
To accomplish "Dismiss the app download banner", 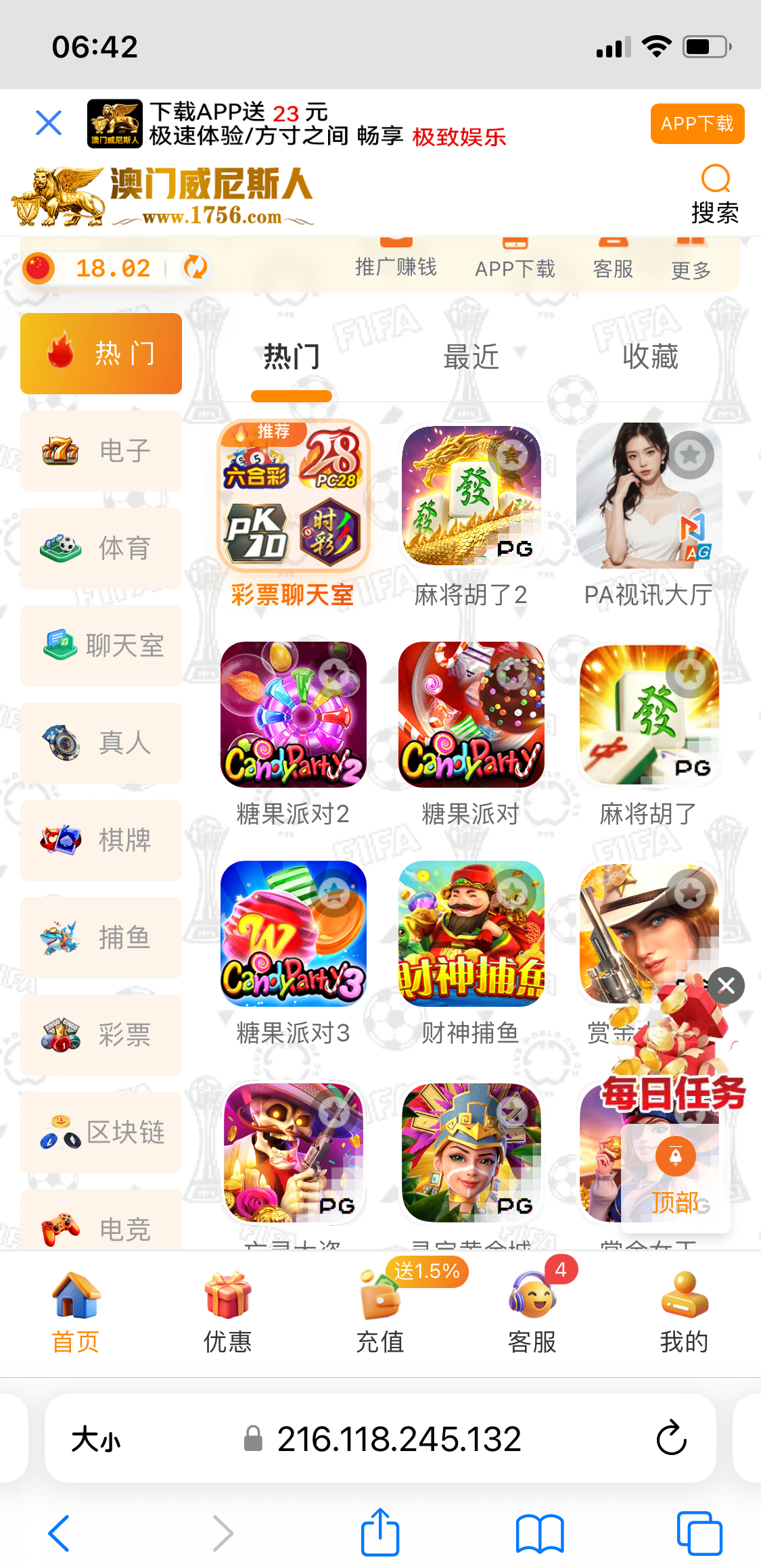I will (x=49, y=123).
